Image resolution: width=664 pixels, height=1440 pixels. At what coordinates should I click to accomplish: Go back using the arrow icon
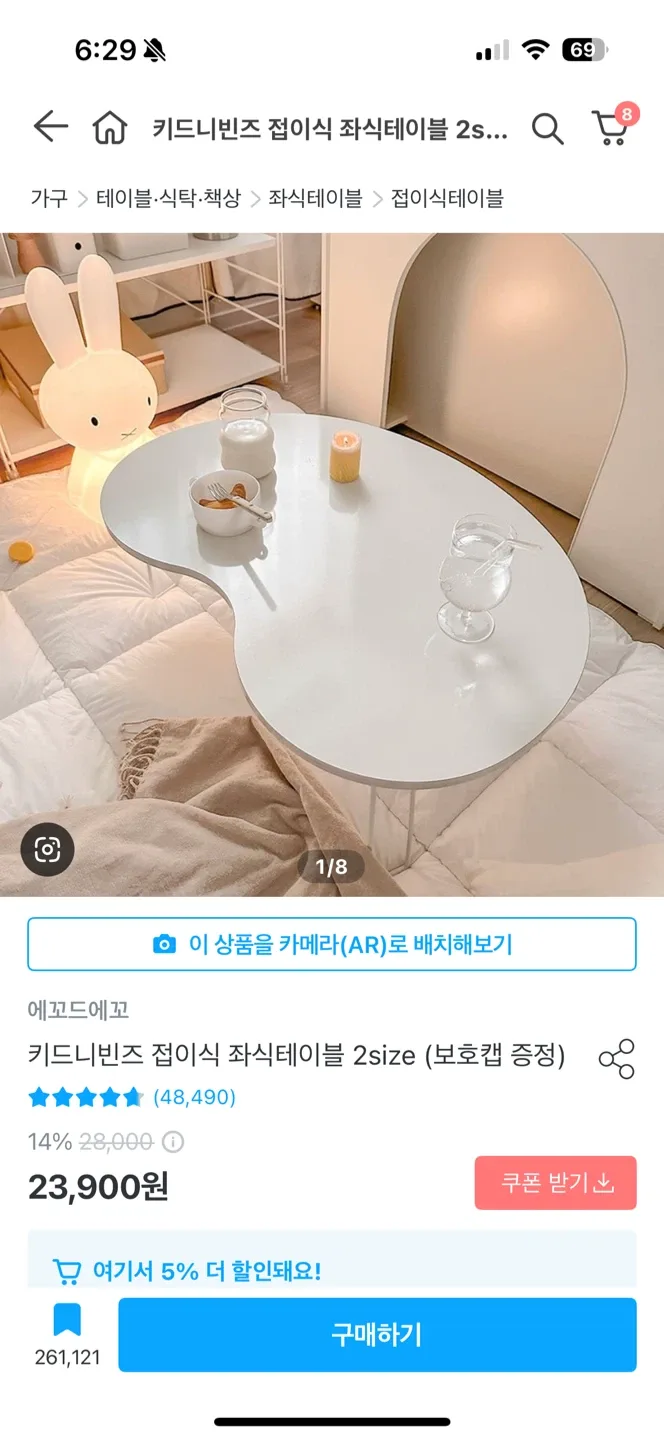click(50, 128)
